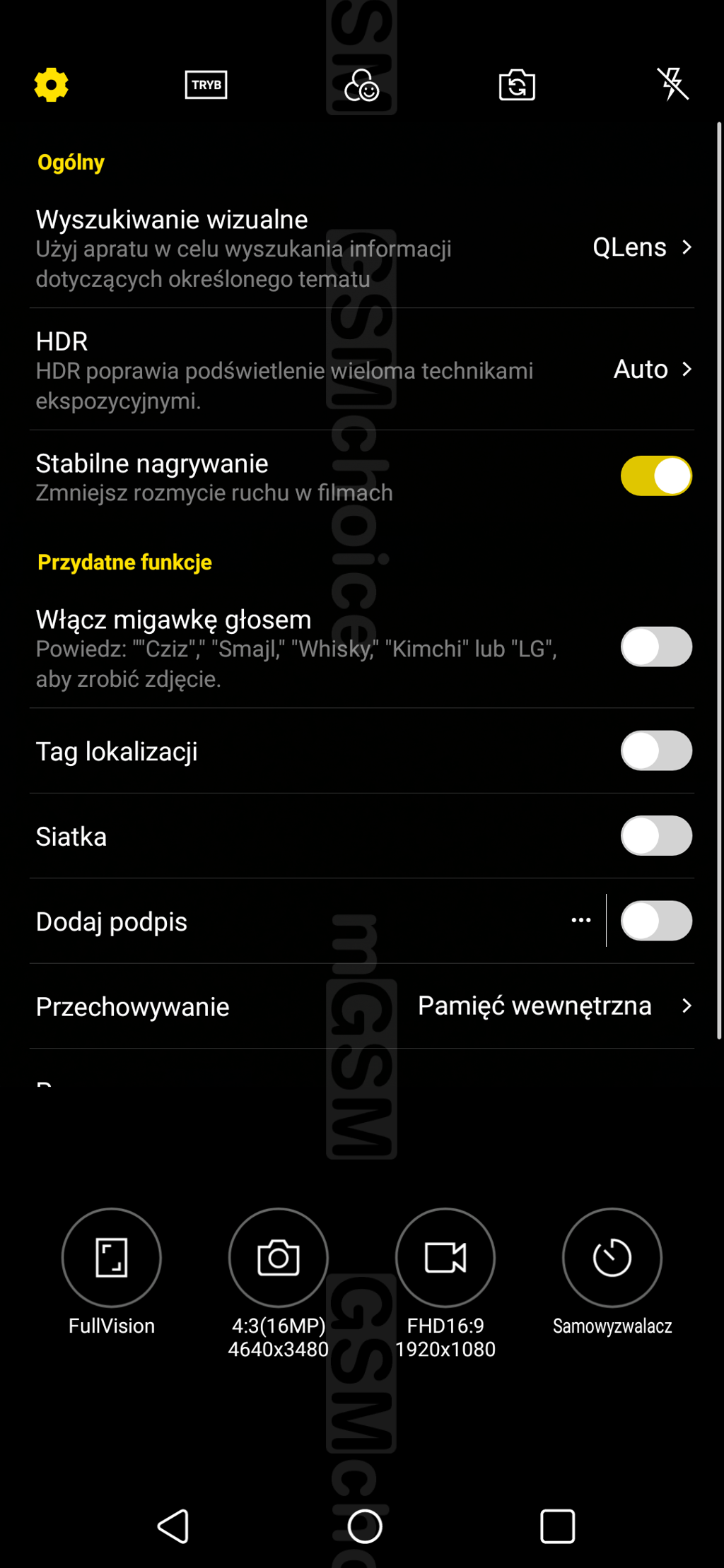Enable the Siatka grid switch
724x1568 pixels.
click(656, 836)
